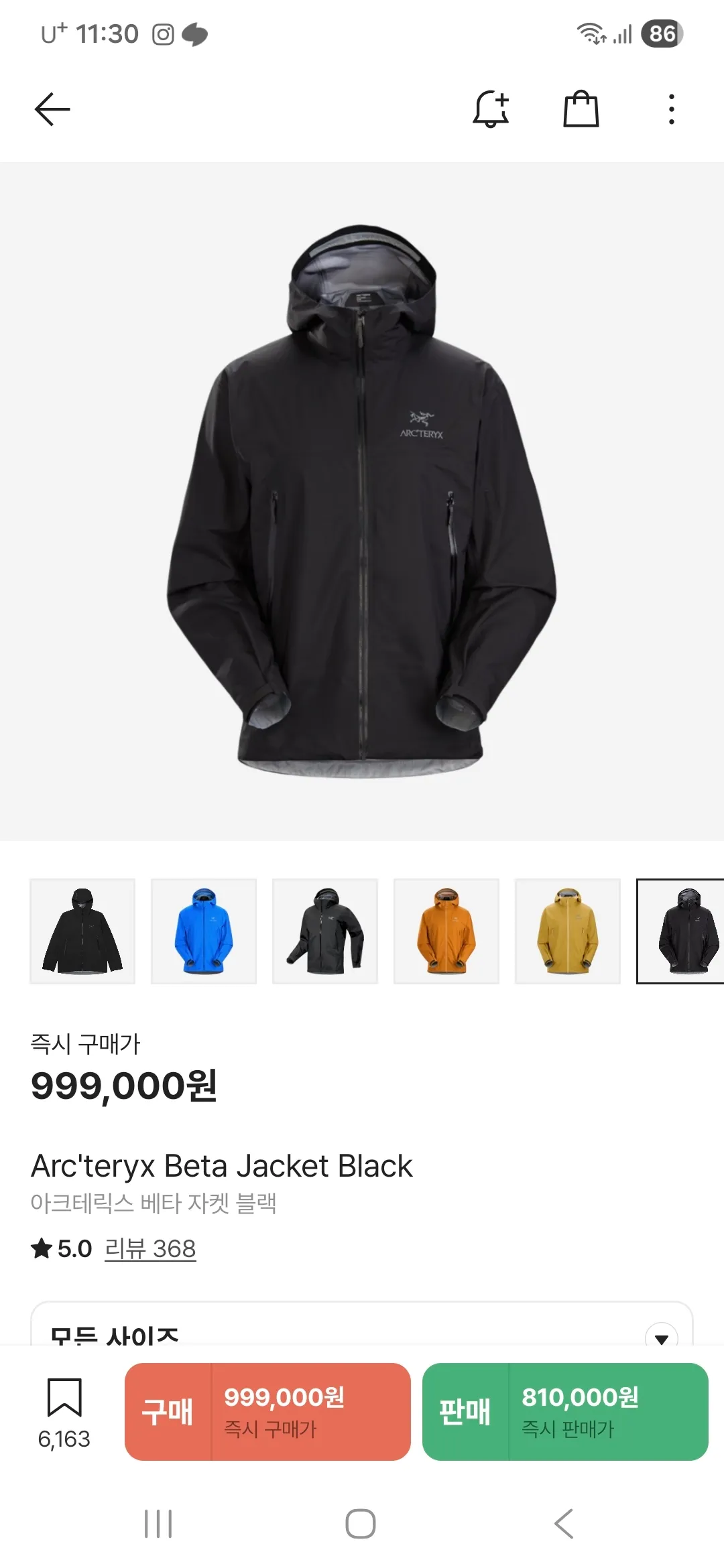The height and width of the screenshot is (1568, 724).
Task: Expand the 모든 사이즈 size dropdown
Action: coord(661,1336)
